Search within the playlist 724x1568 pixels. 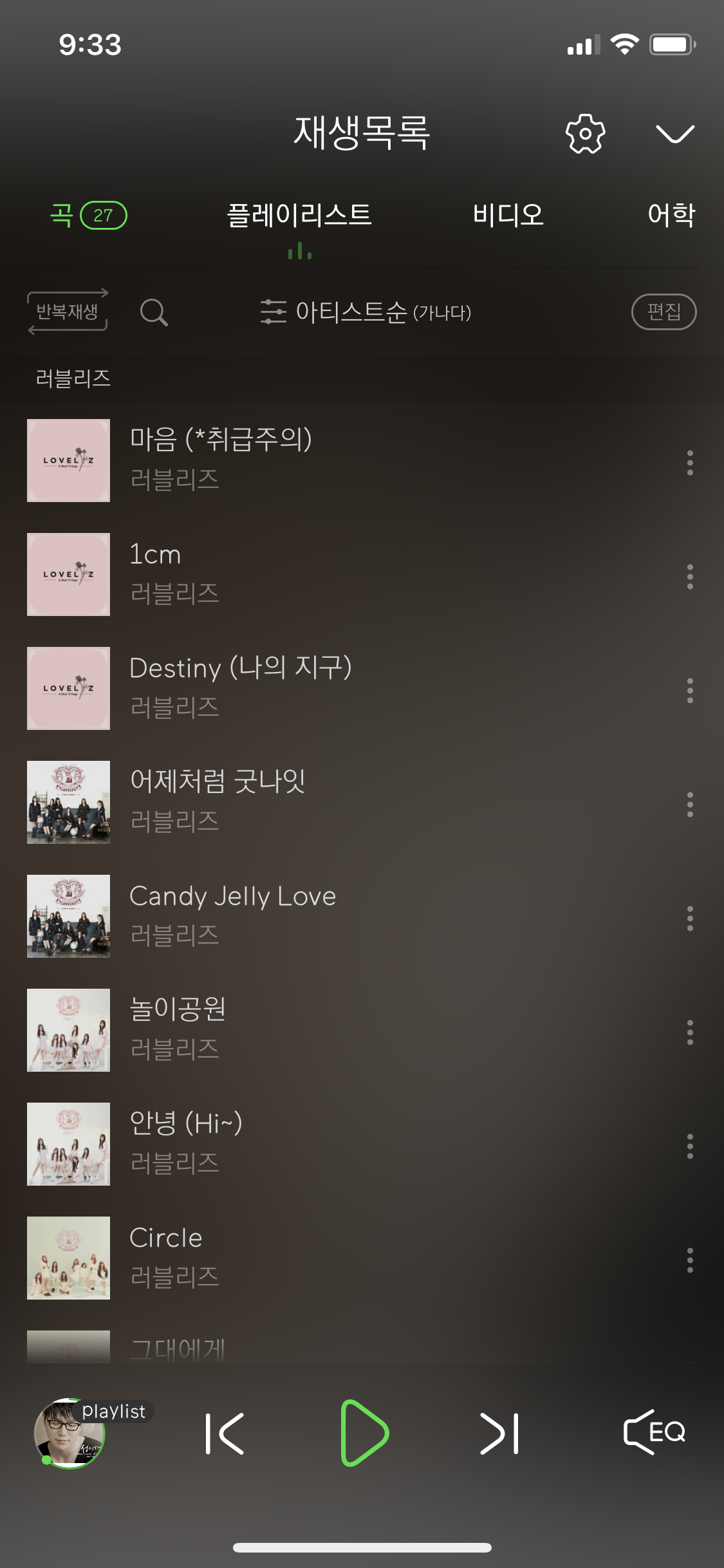pyautogui.click(x=154, y=313)
